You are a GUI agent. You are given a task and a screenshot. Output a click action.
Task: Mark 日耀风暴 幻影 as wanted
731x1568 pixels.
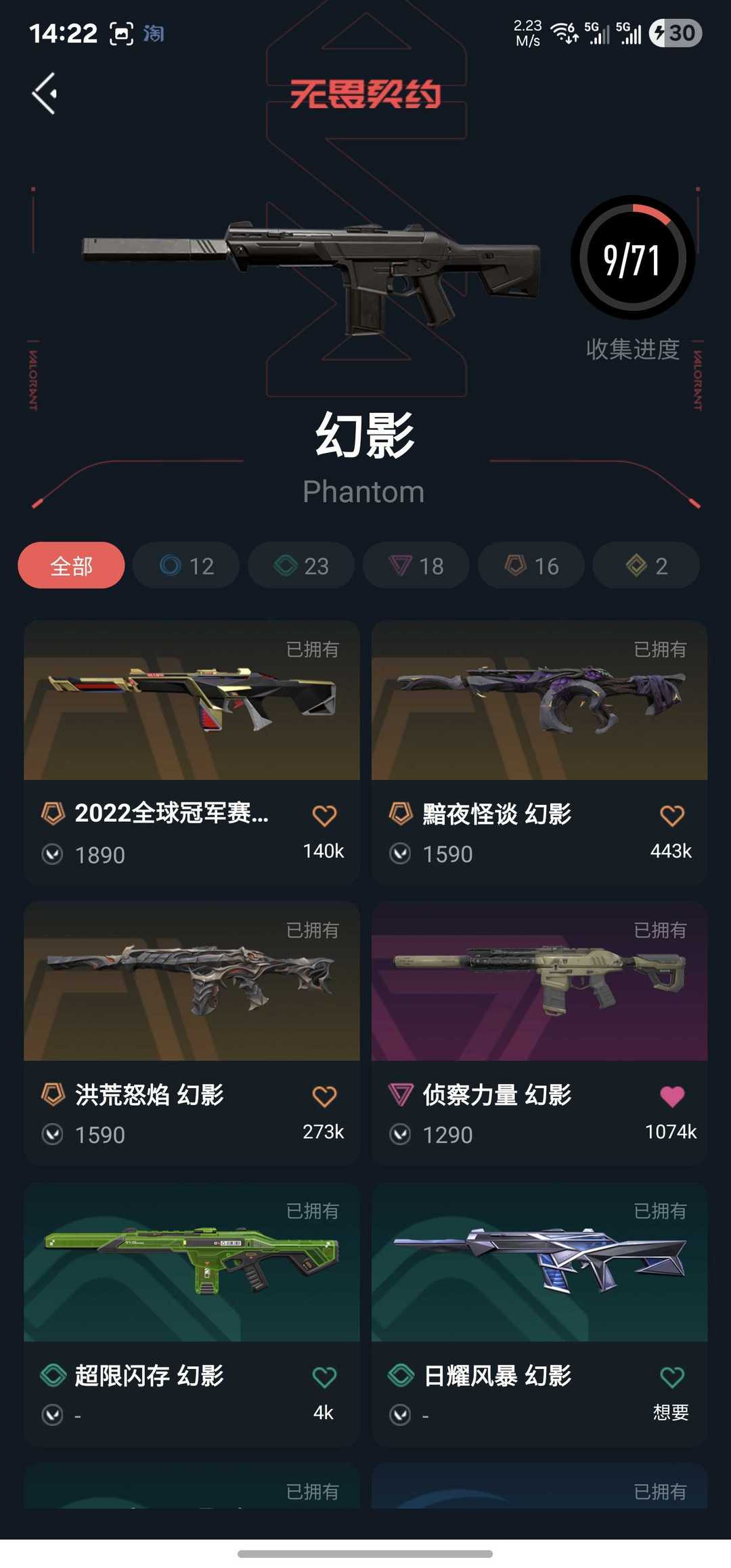coord(672,1377)
